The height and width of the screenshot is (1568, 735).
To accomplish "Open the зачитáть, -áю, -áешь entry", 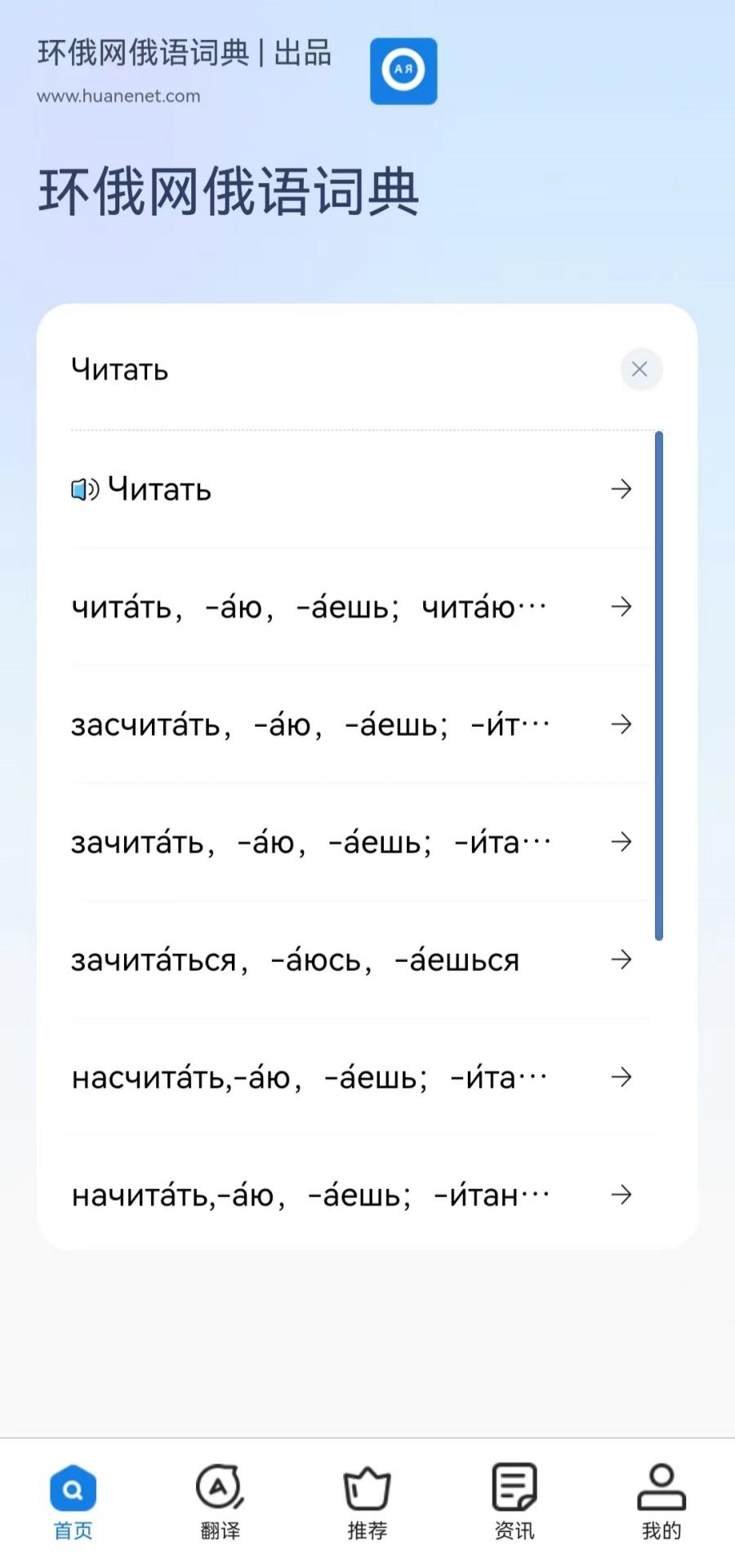I will 351,842.
